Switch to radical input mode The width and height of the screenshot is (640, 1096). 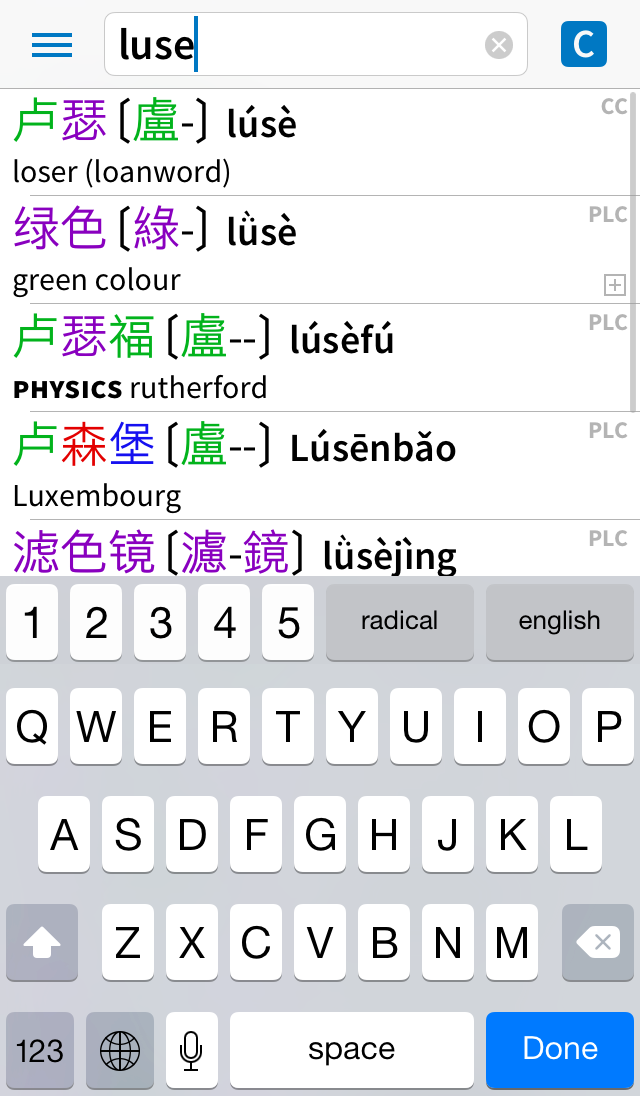pyautogui.click(x=400, y=622)
